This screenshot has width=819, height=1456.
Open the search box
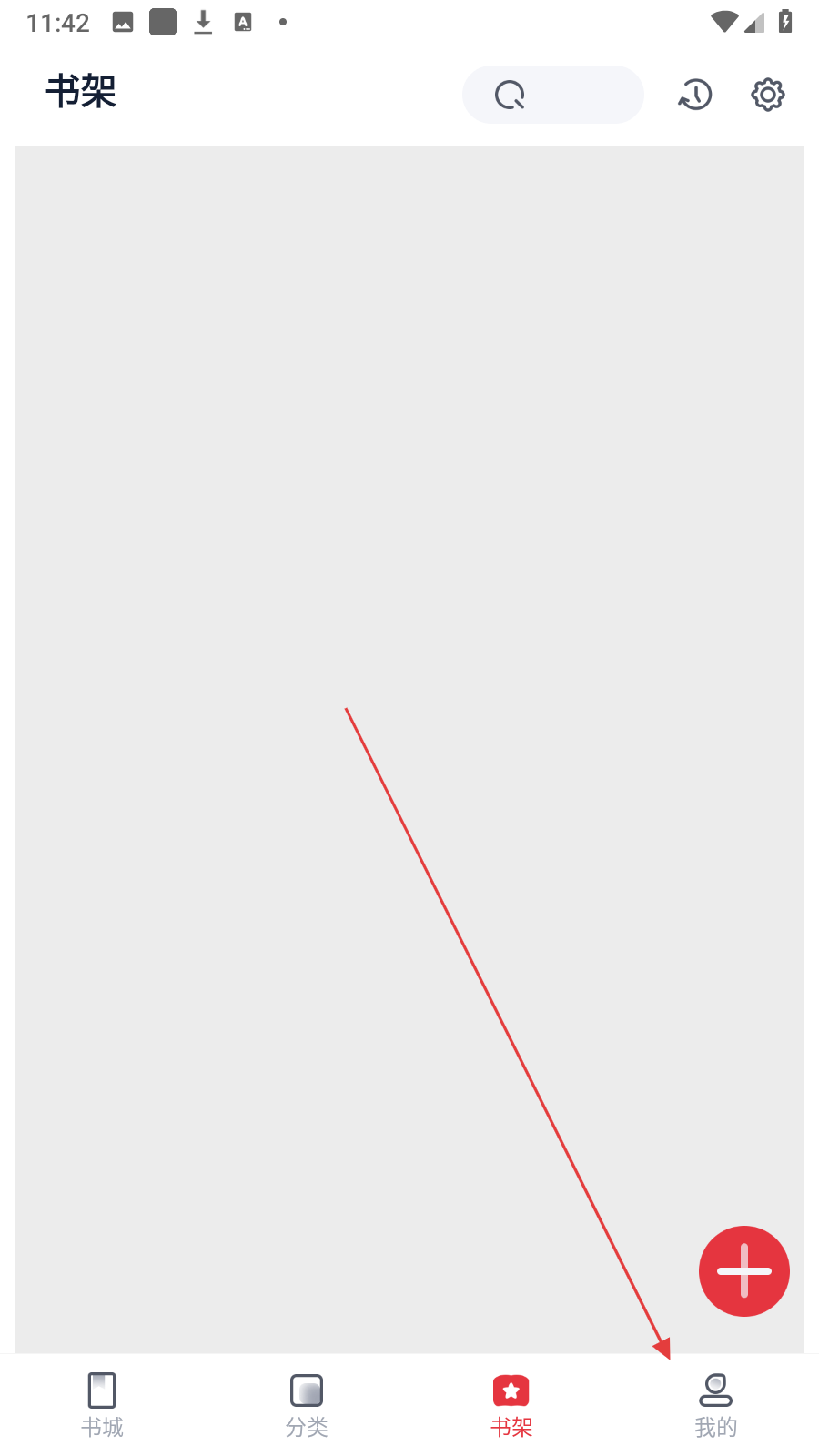pyautogui.click(x=552, y=95)
